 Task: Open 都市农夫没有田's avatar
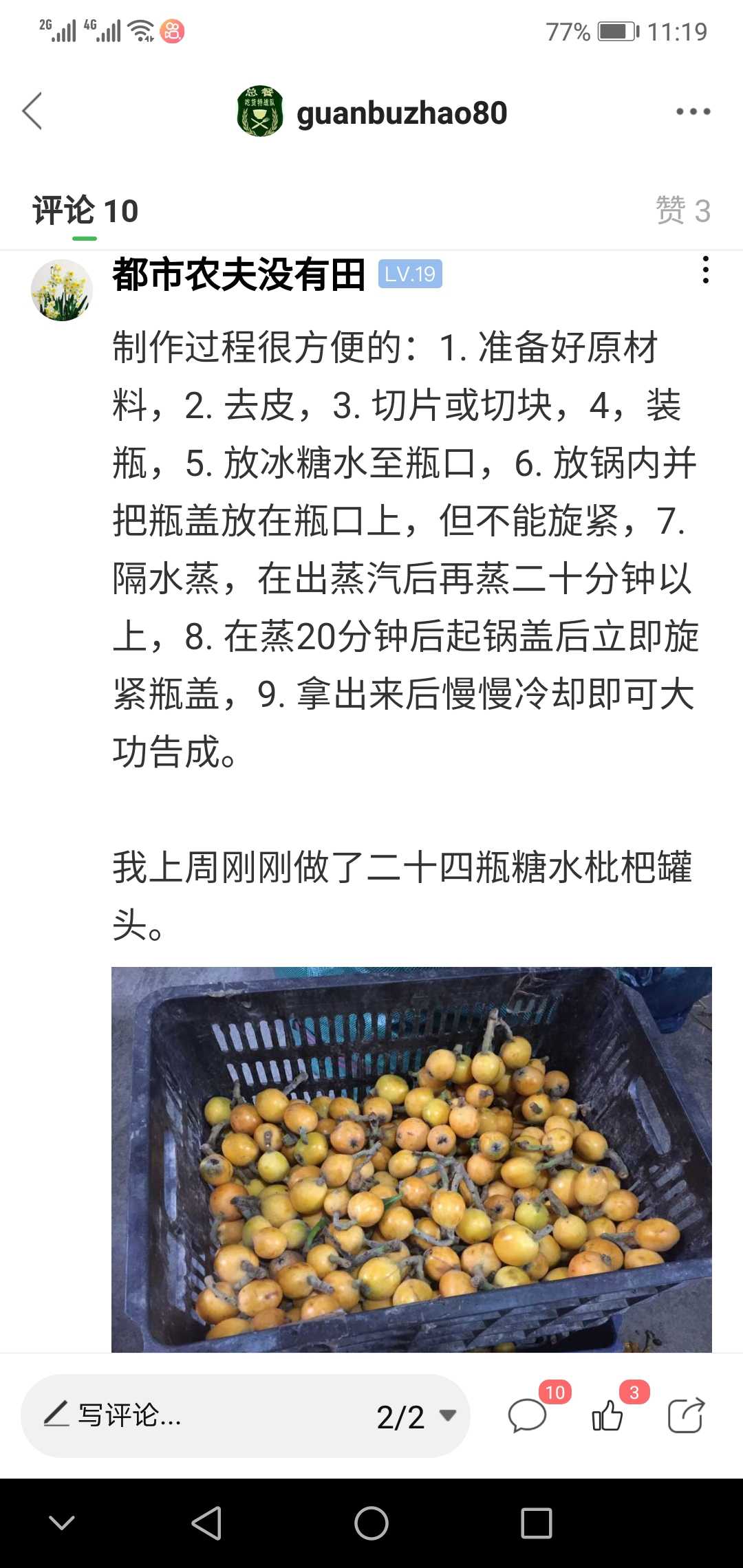click(62, 290)
